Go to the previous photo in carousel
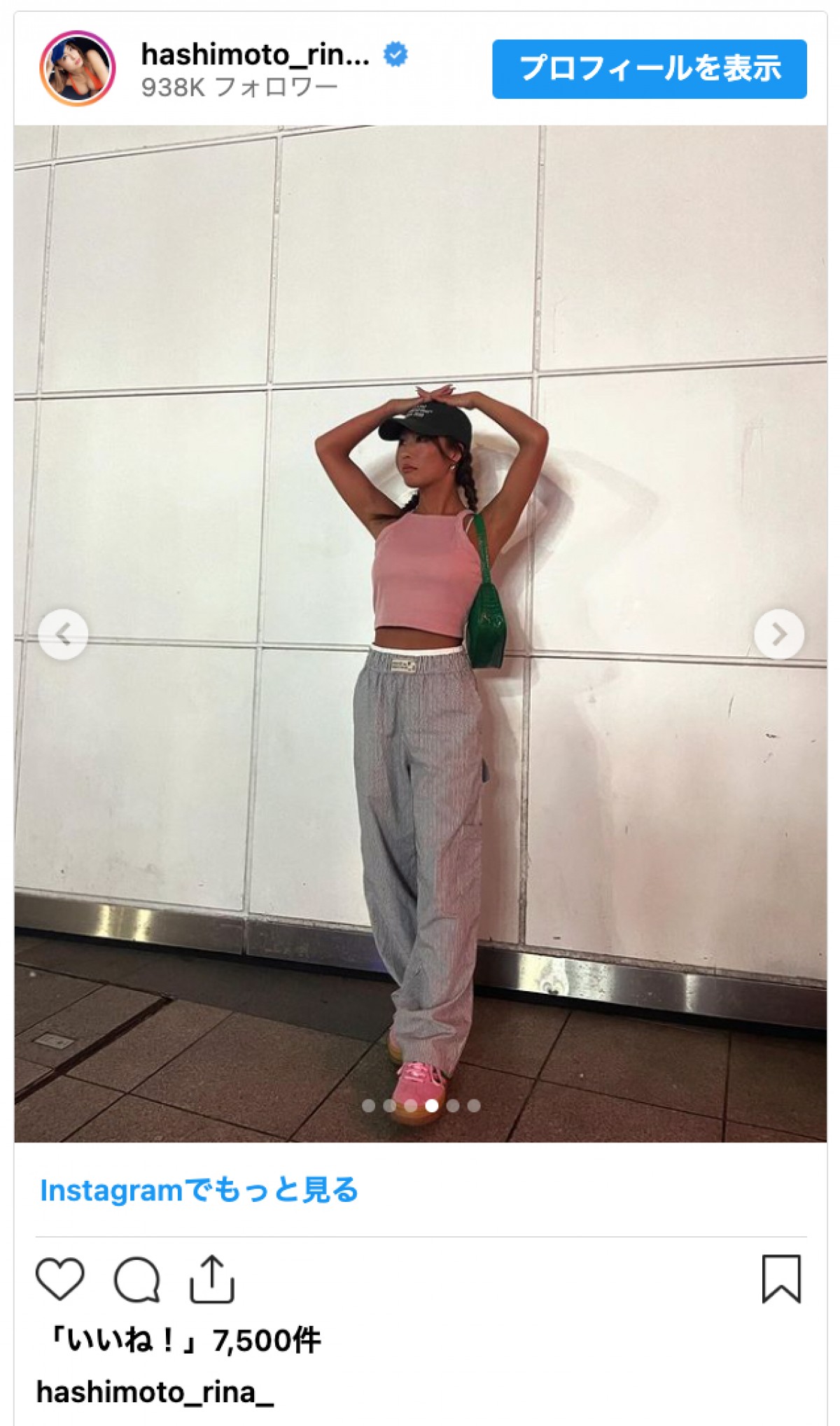The width and height of the screenshot is (840, 1426). coord(63,635)
